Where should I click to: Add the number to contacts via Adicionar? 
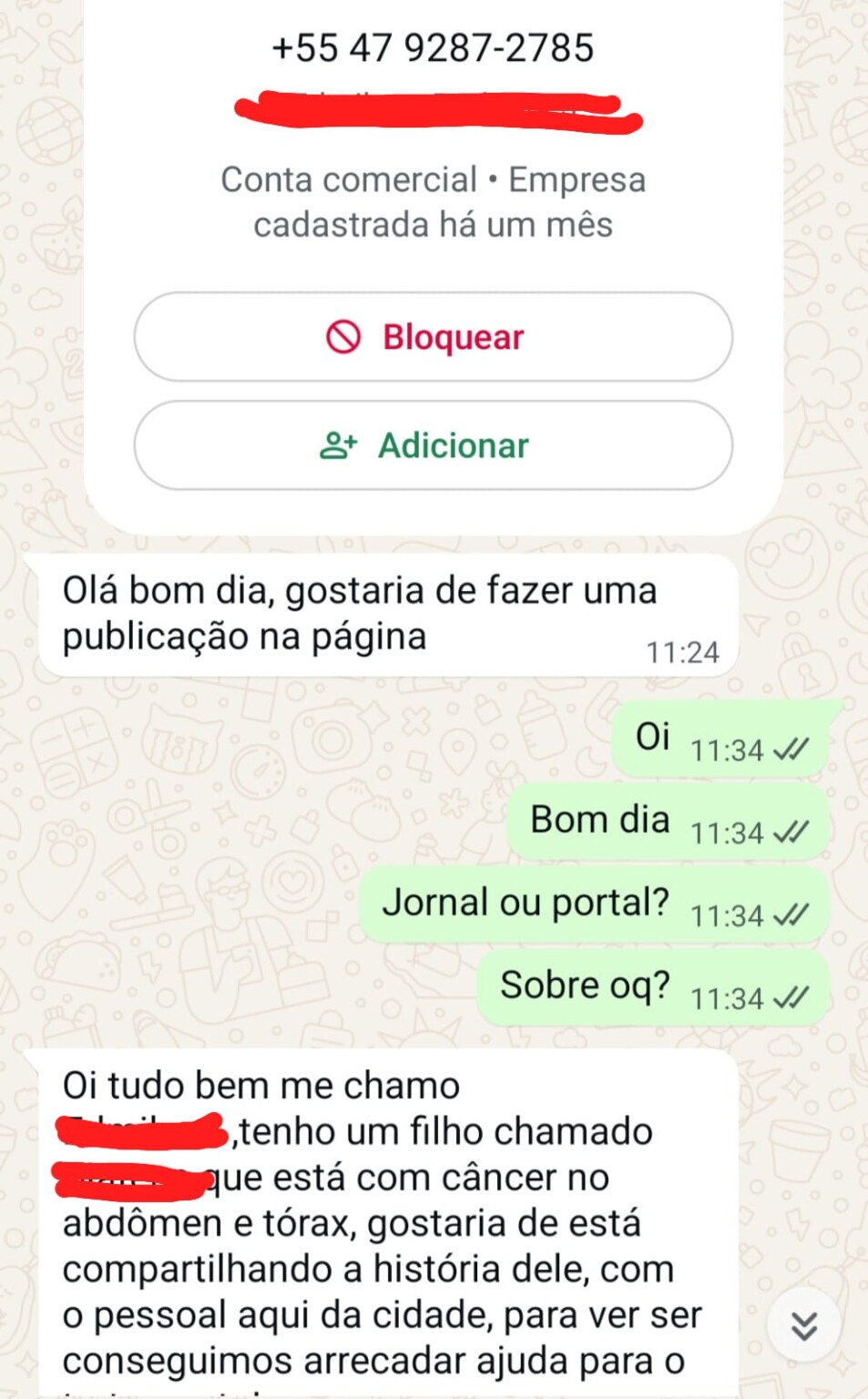433,445
